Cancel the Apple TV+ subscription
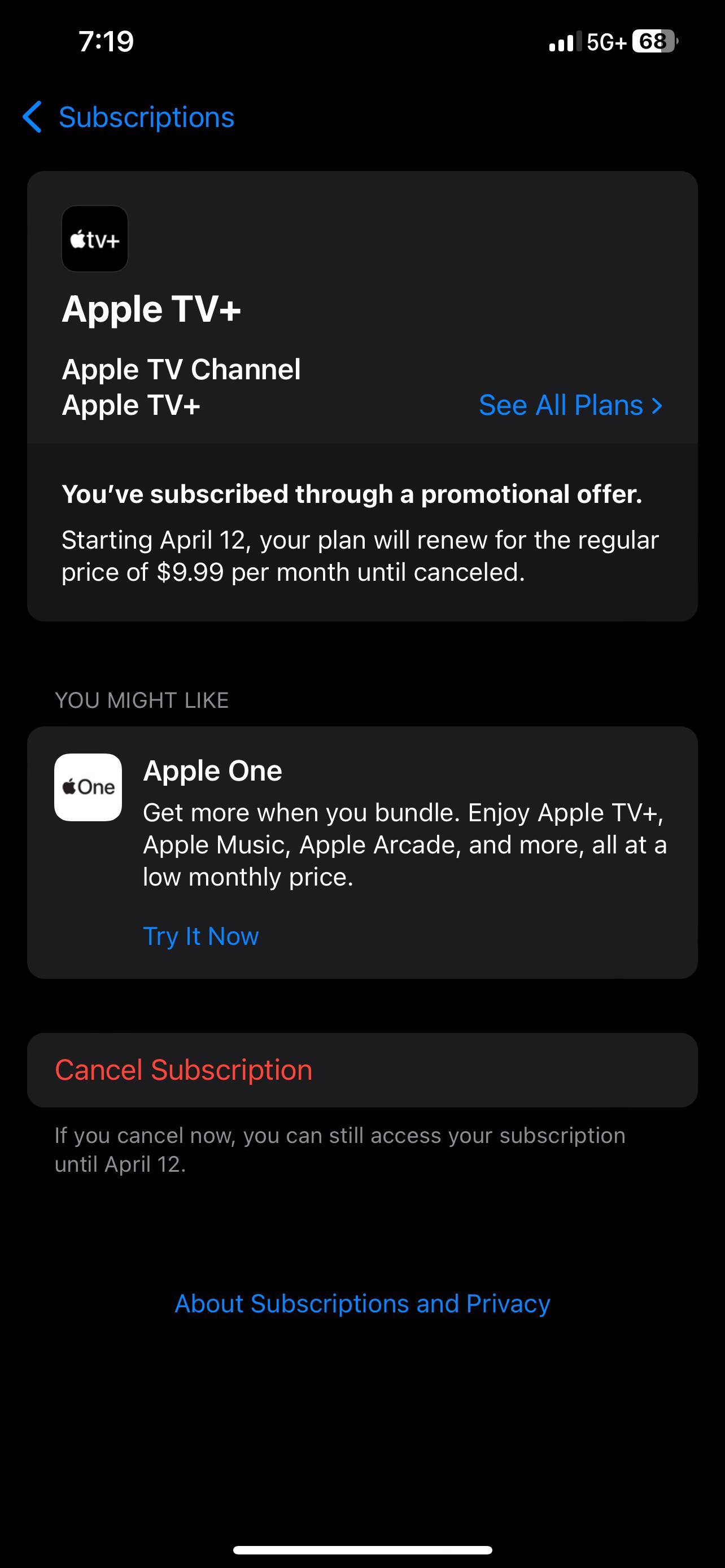 click(184, 1070)
